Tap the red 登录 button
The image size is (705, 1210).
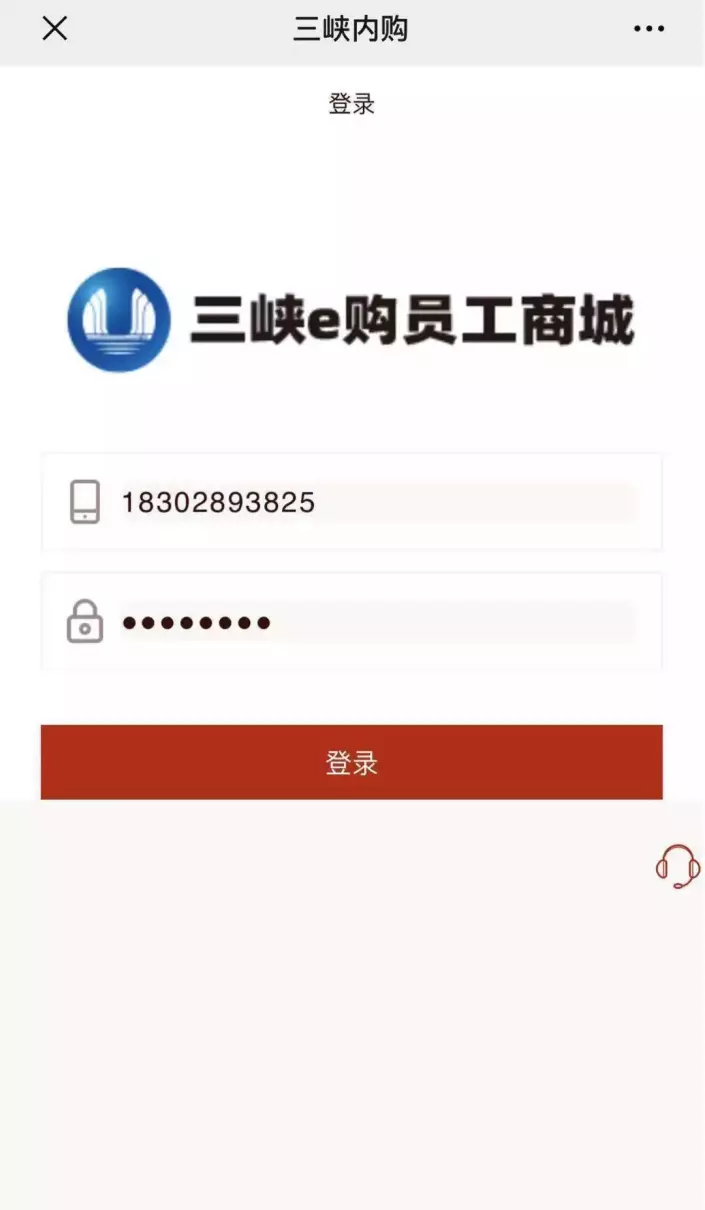tap(351, 763)
